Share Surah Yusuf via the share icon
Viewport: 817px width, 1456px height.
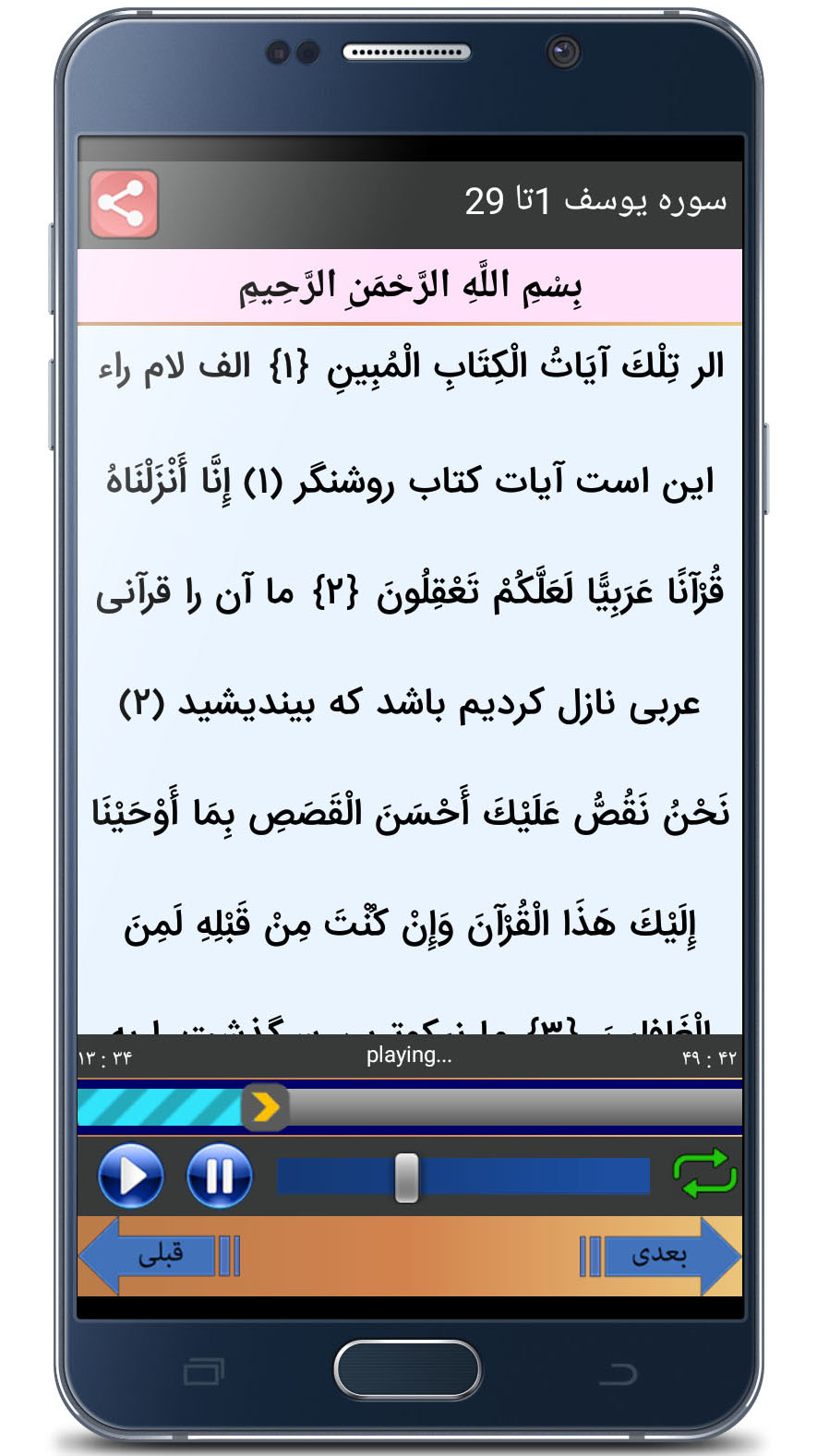click(x=124, y=204)
